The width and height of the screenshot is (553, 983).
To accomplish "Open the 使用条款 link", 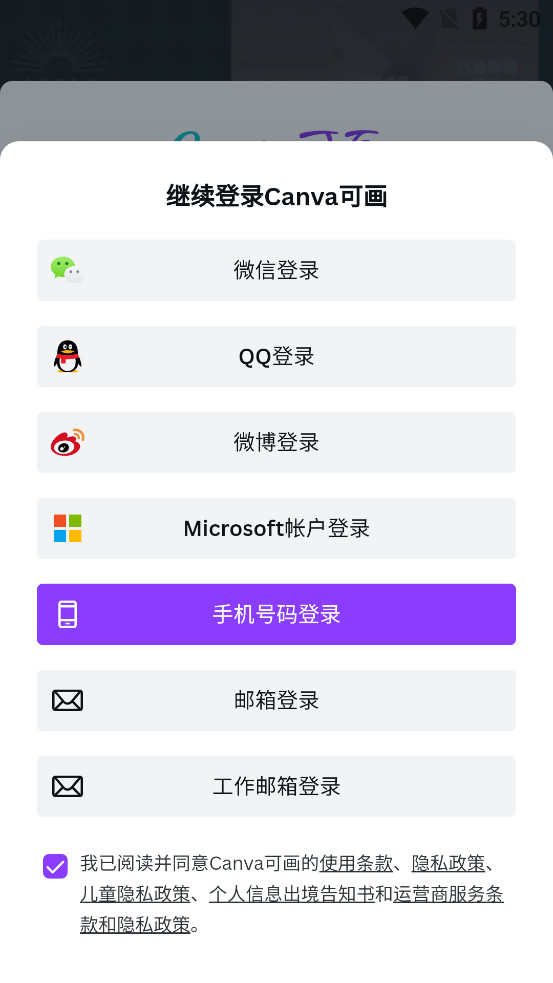I will click(356, 864).
